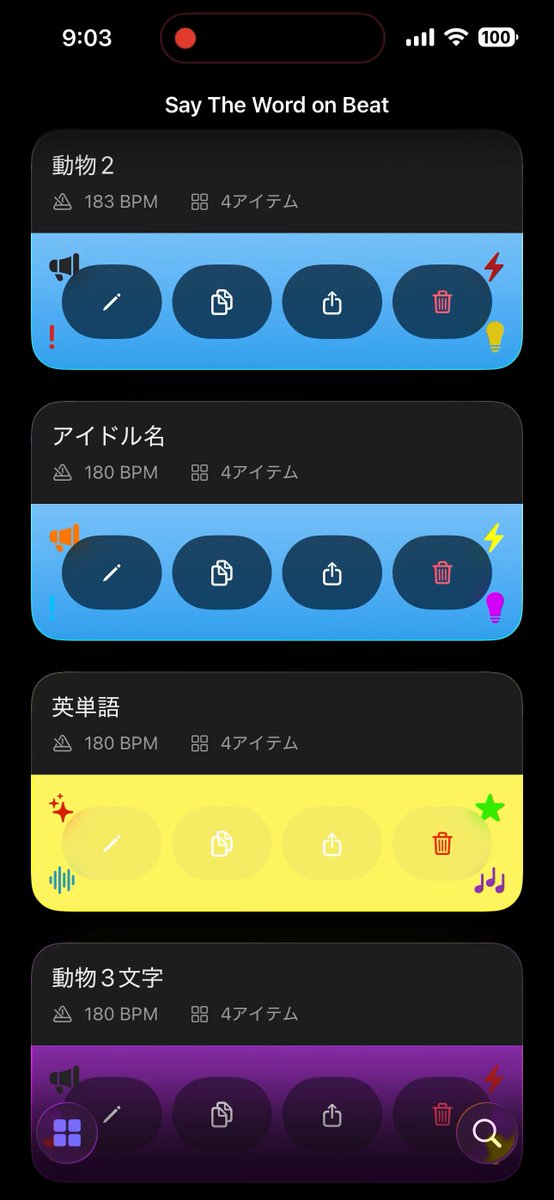Share the 動物３文字 card
554x1200 pixels.
coord(332,1114)
